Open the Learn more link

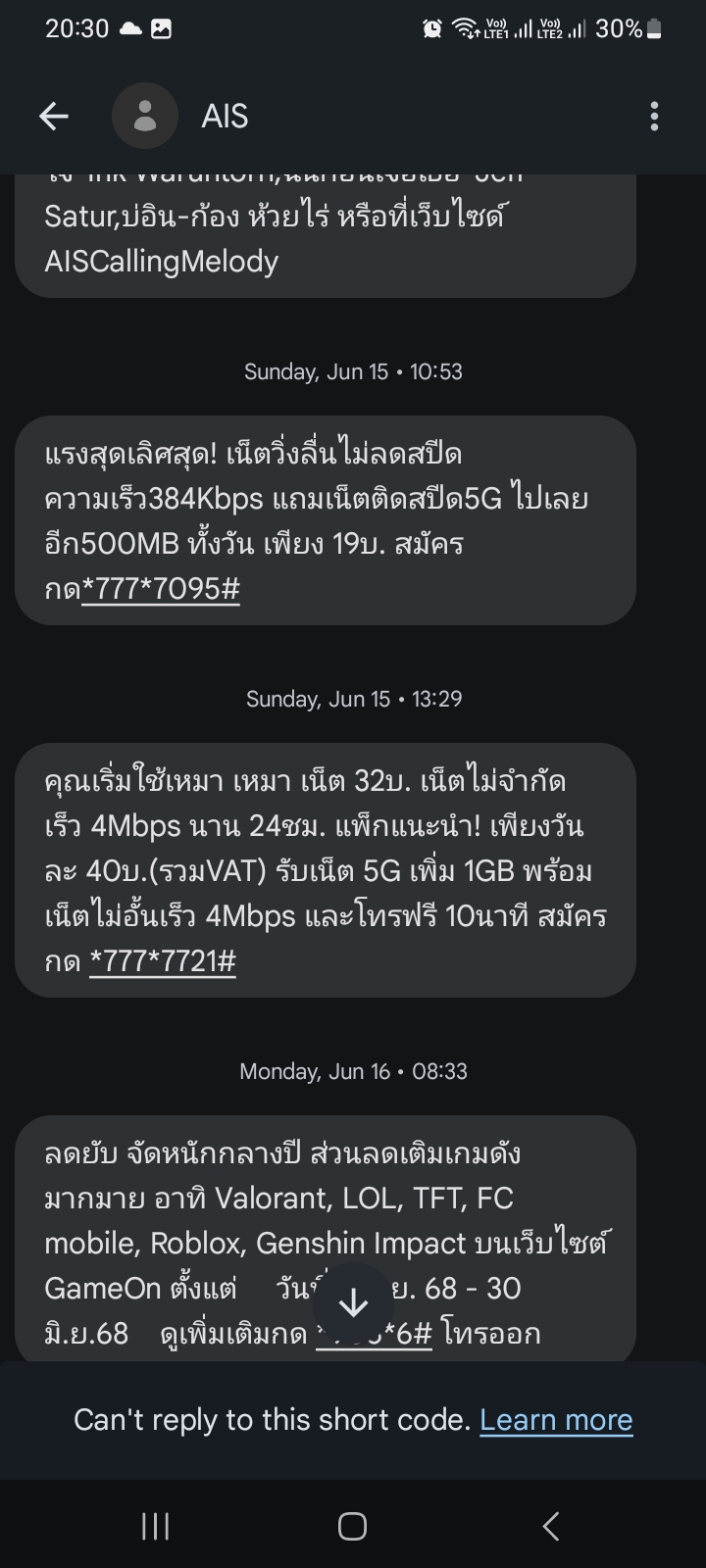pos(556,1420)
